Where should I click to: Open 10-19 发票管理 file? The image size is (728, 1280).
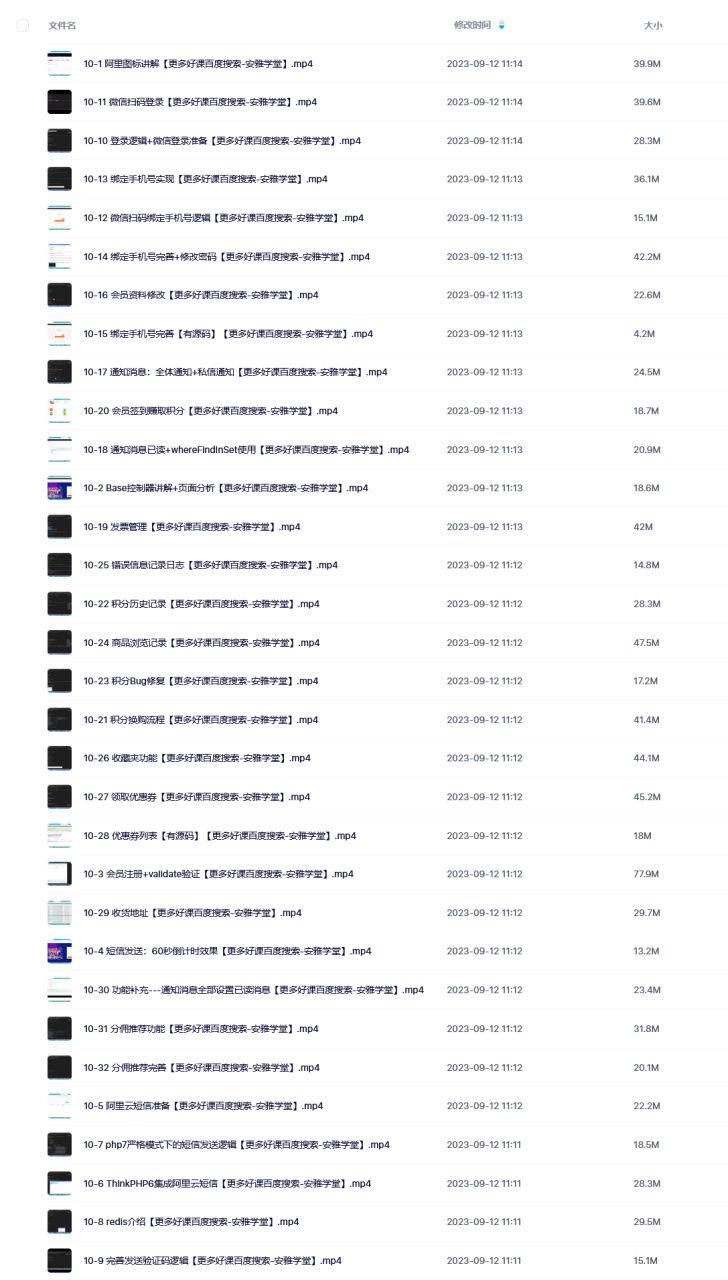[x=192, y=527]
